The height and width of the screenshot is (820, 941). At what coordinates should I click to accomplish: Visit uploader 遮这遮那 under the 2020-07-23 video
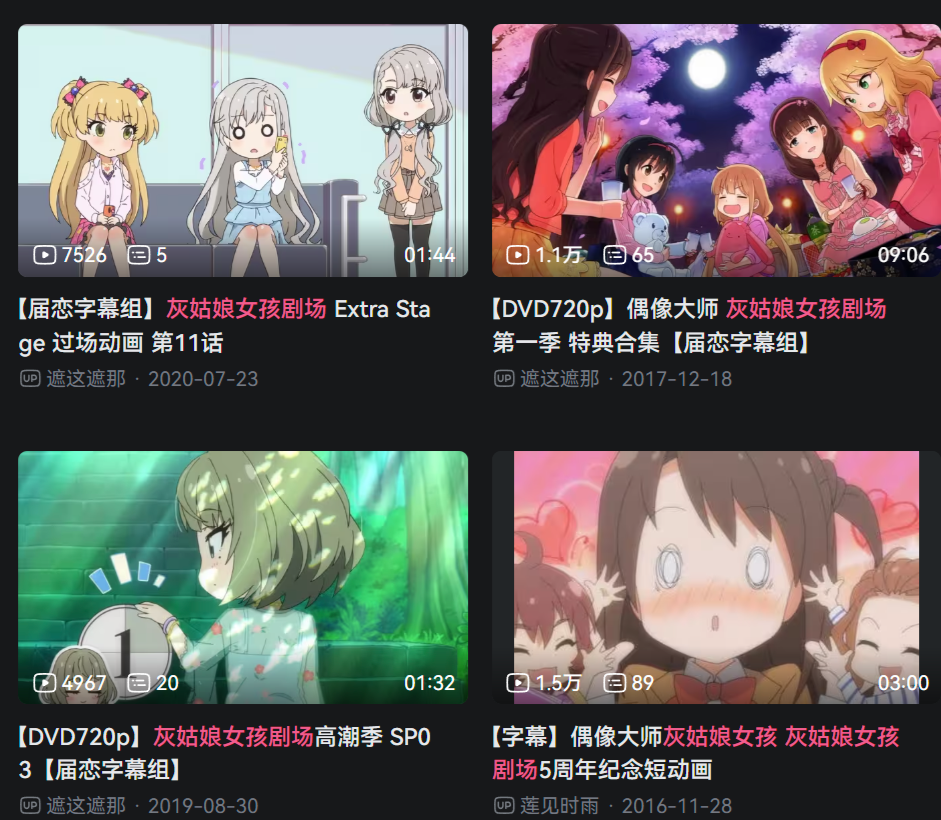[x=86, y=379]
